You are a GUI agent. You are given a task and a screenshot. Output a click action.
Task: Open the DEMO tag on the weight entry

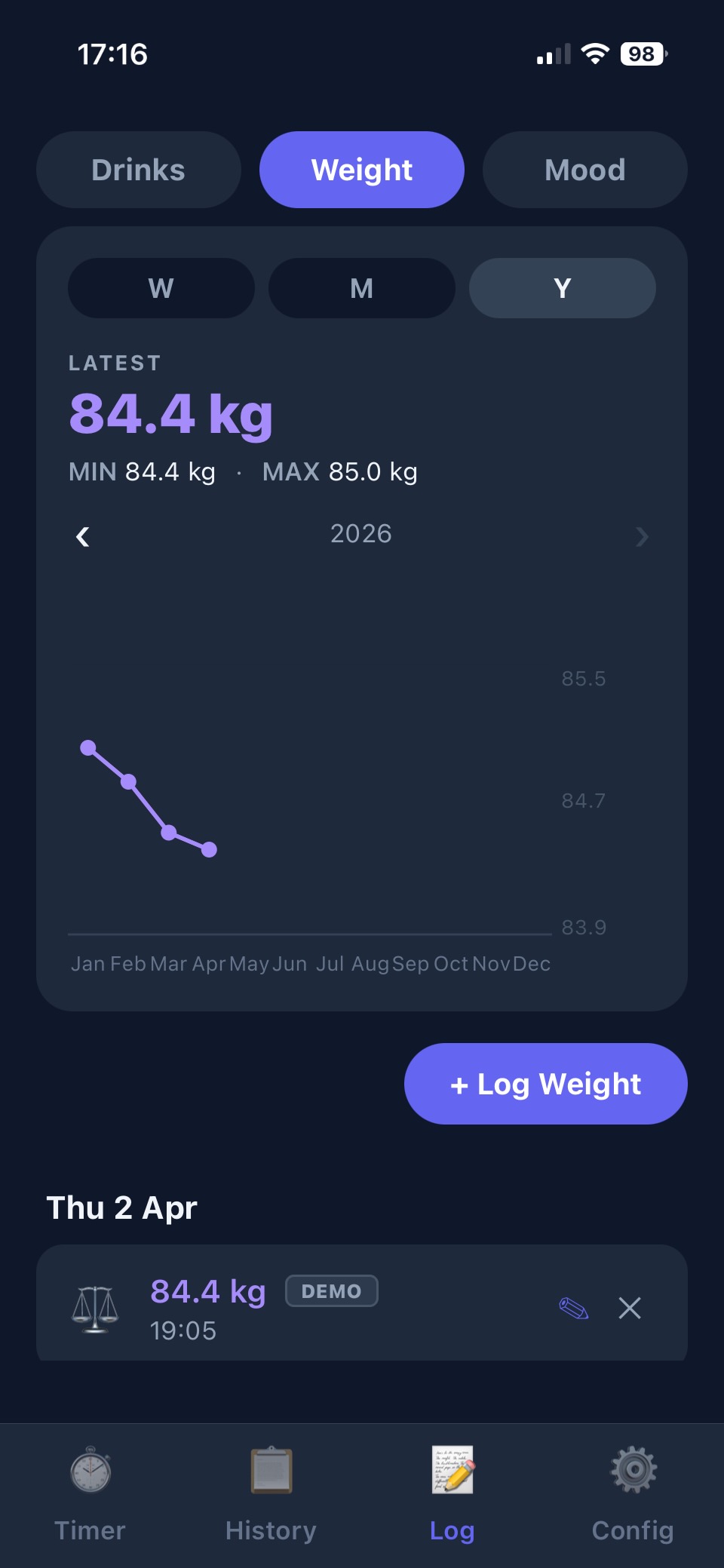[x=331, y=1290]
